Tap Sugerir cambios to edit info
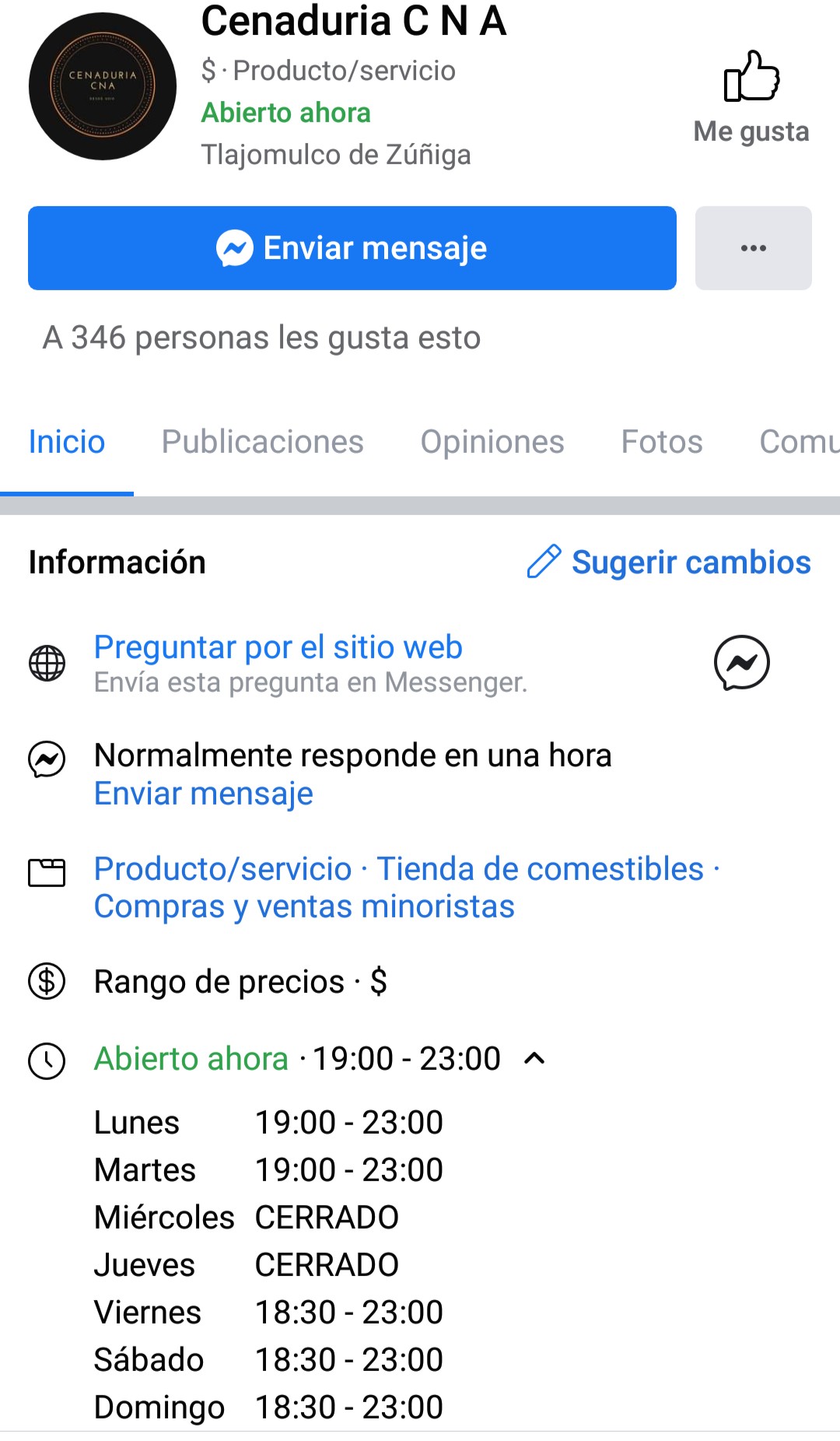 [x=669, y=562]
